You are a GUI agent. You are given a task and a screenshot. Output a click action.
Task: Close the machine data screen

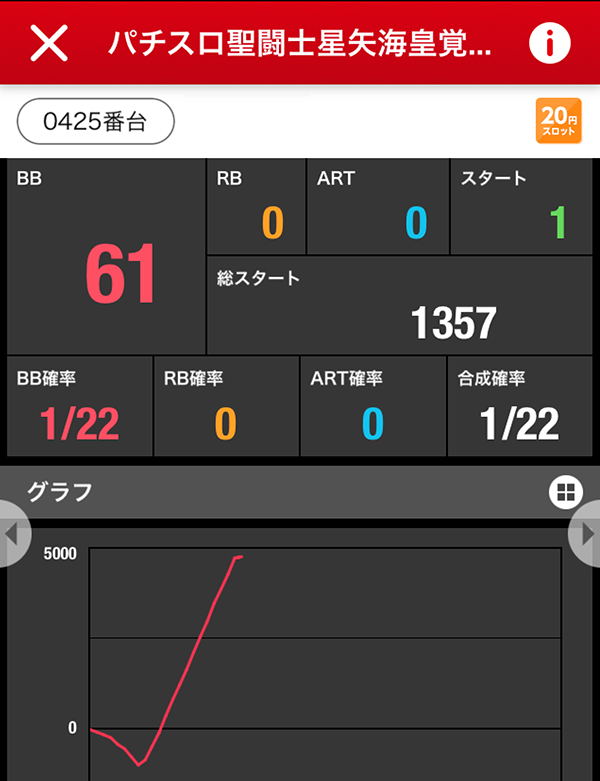click(x=49, y=43)
